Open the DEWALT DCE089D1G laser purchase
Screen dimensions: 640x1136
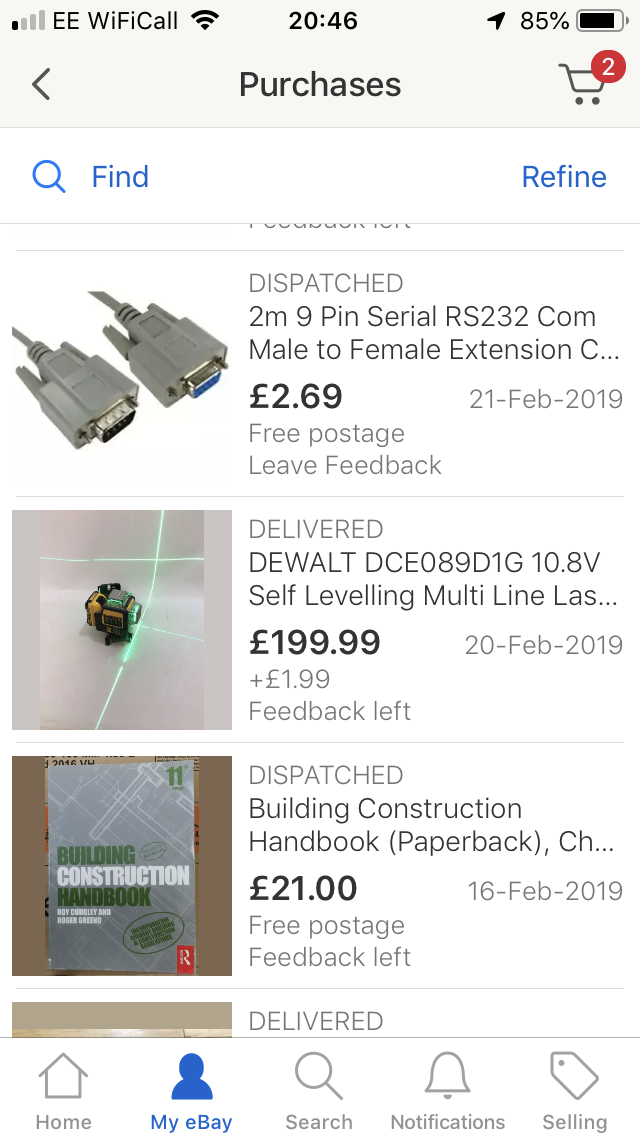(x=433, y=579)
